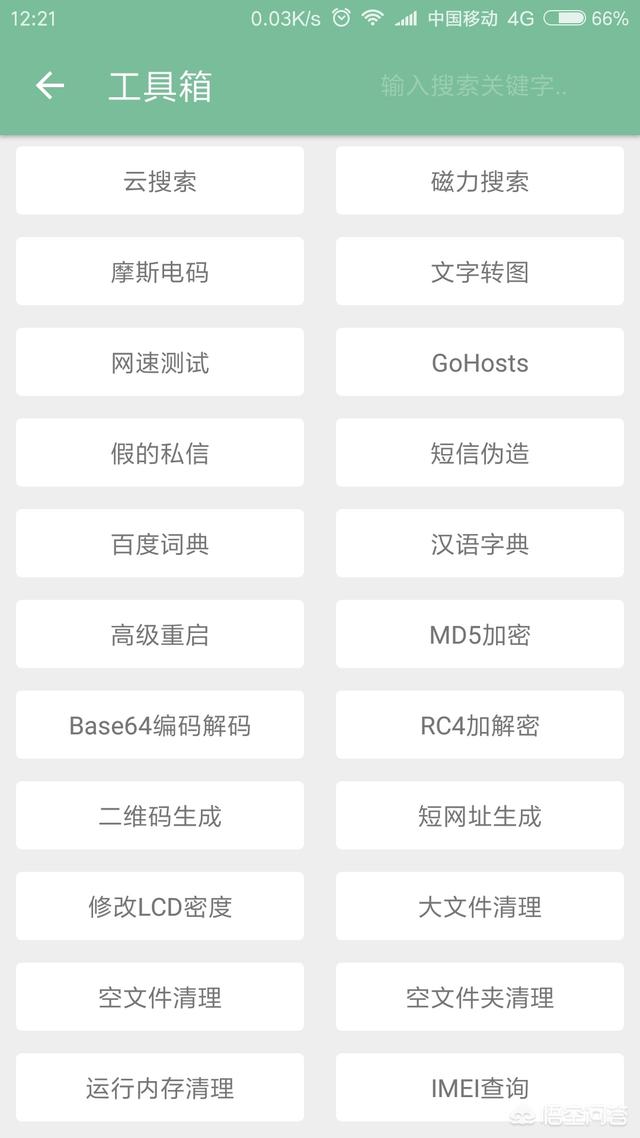Open the 云搜索 tool
The height and width of the screenshot is (1138, 640).
pyautogui.click(x=160, y=181)
